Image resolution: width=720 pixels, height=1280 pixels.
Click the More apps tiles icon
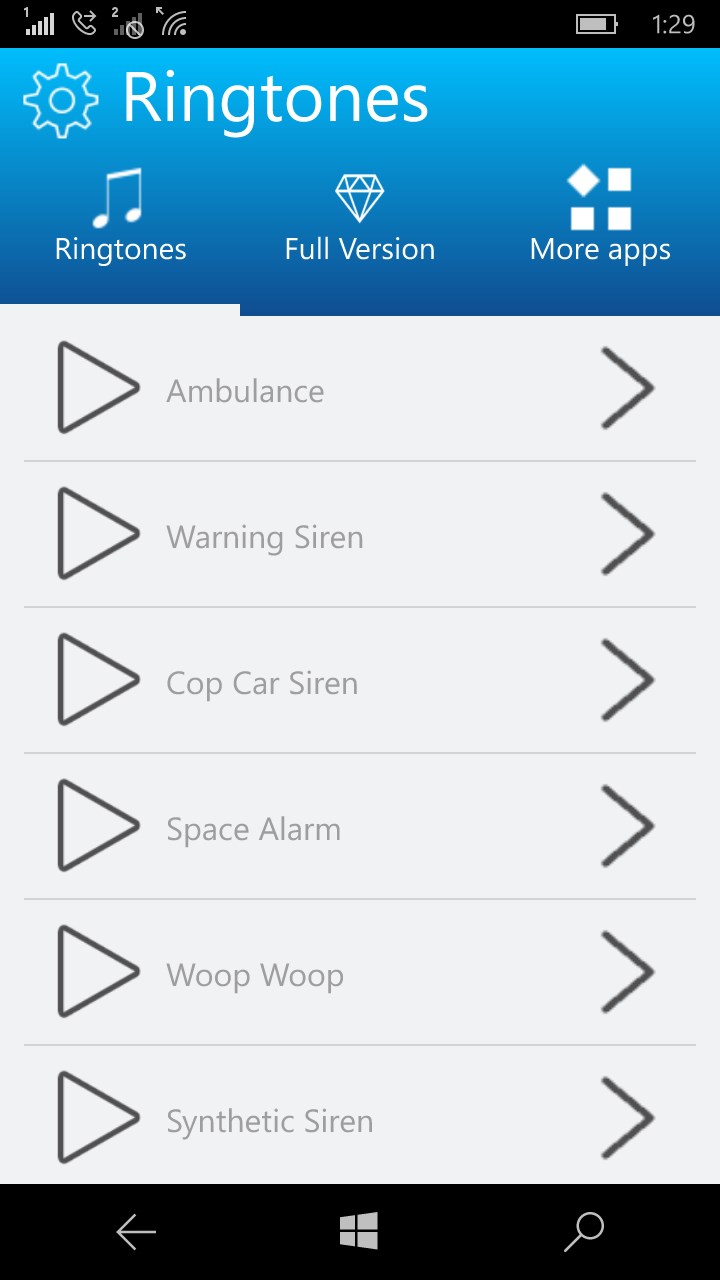(x=598, y=192)
